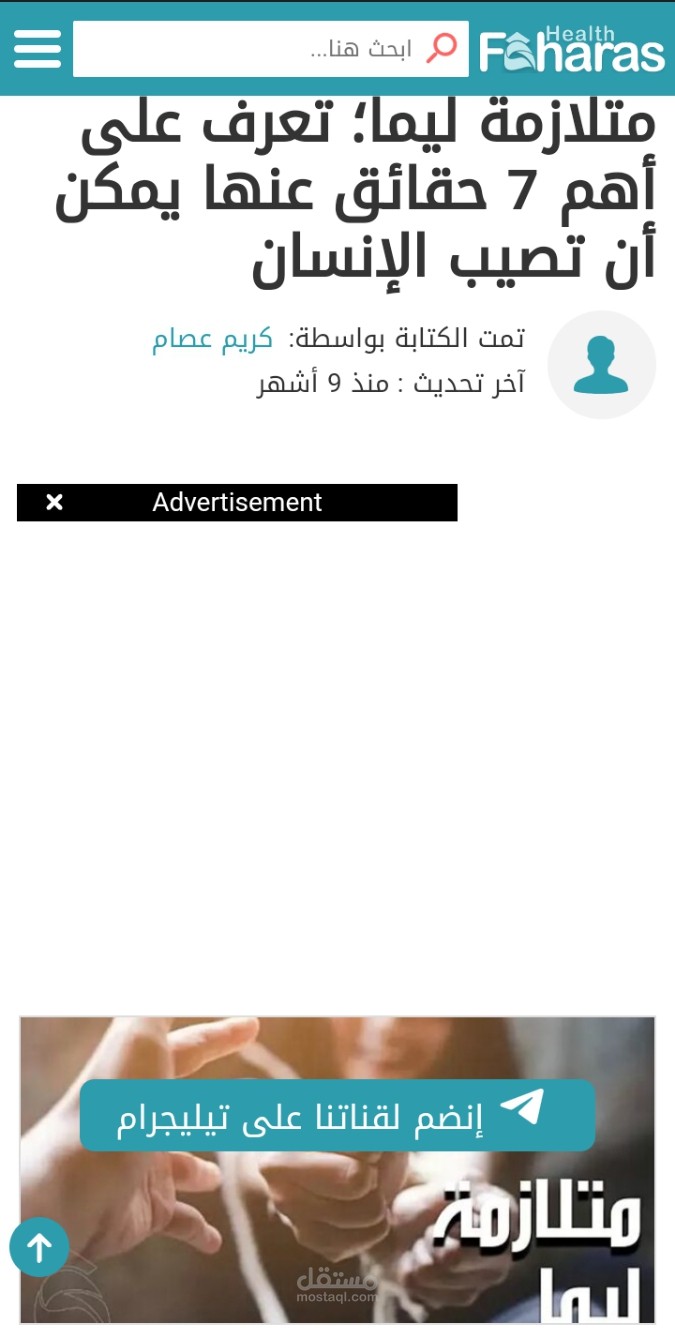Tap the scroll-to-top arrow button

[x=39, y=1247]
